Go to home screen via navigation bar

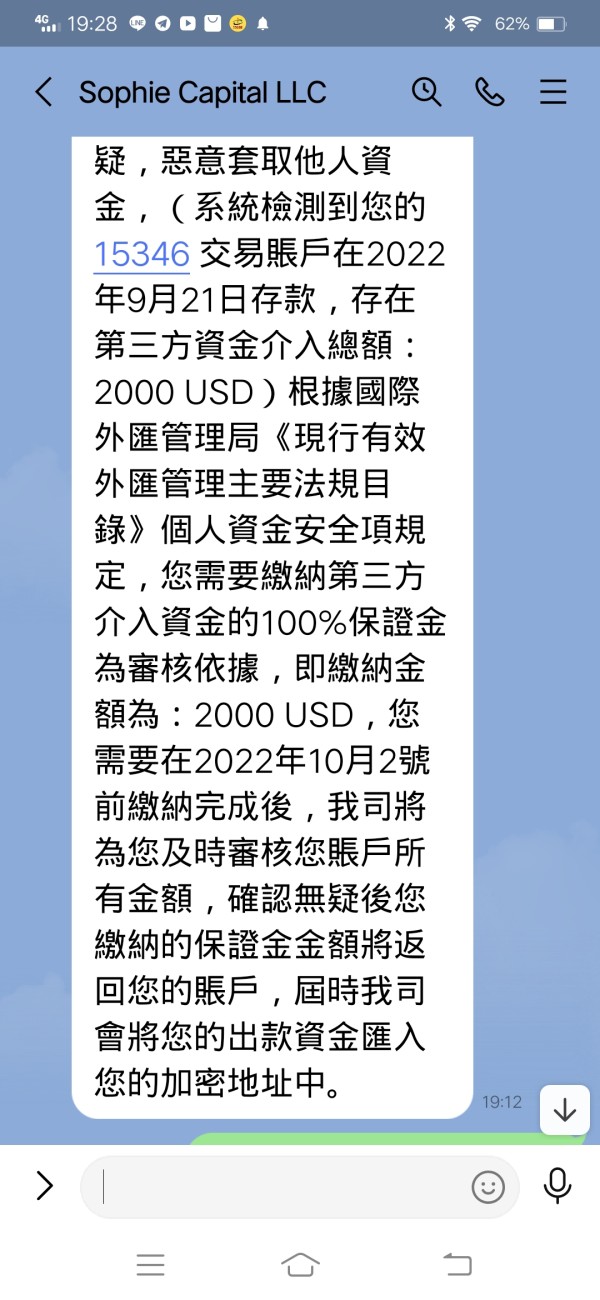point(301,1264)
